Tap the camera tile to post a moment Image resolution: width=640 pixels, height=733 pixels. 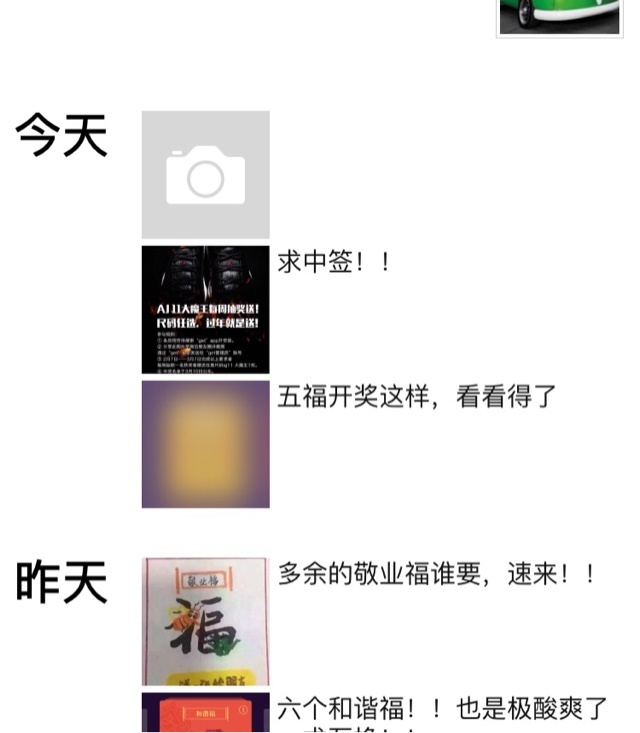205,174
